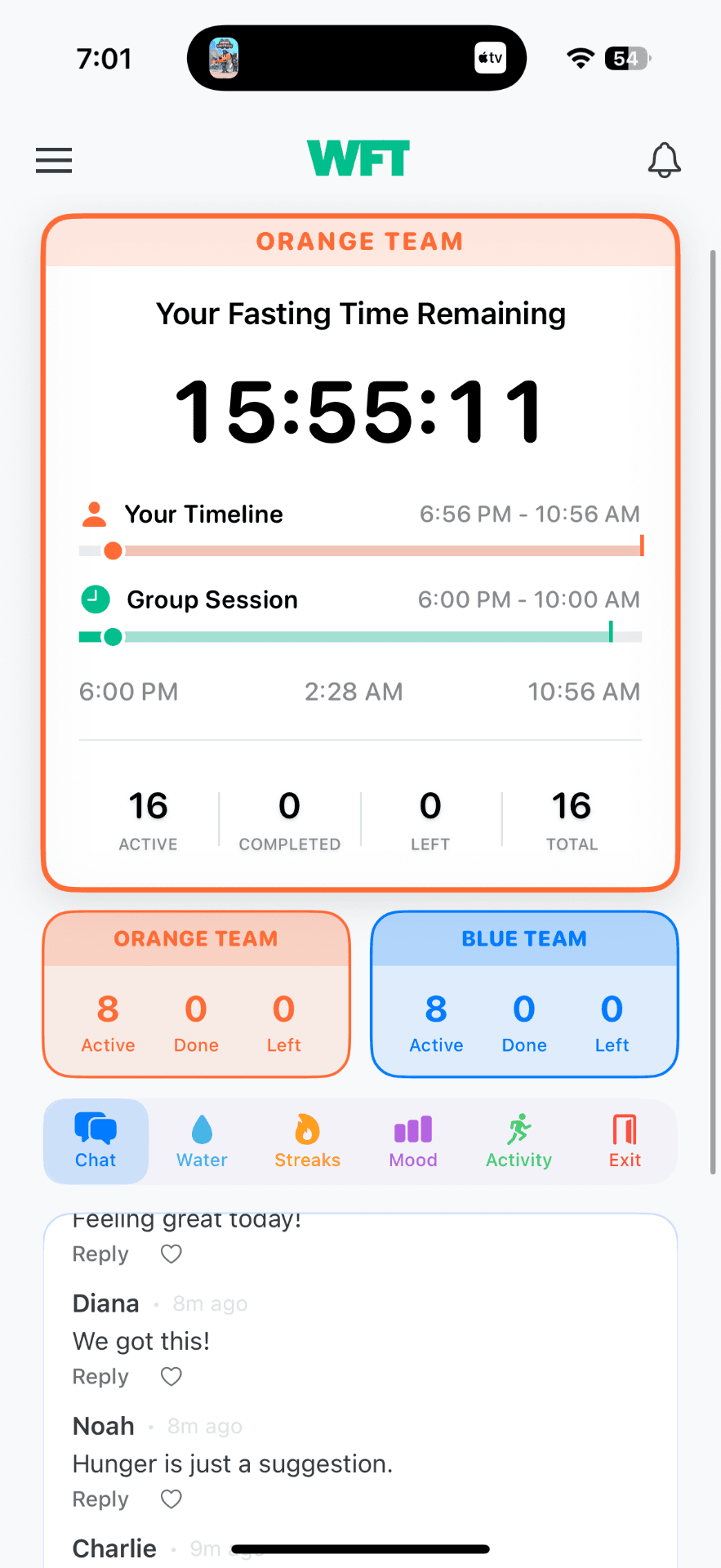Tap the fasting countdown timer display

(359, 411)
